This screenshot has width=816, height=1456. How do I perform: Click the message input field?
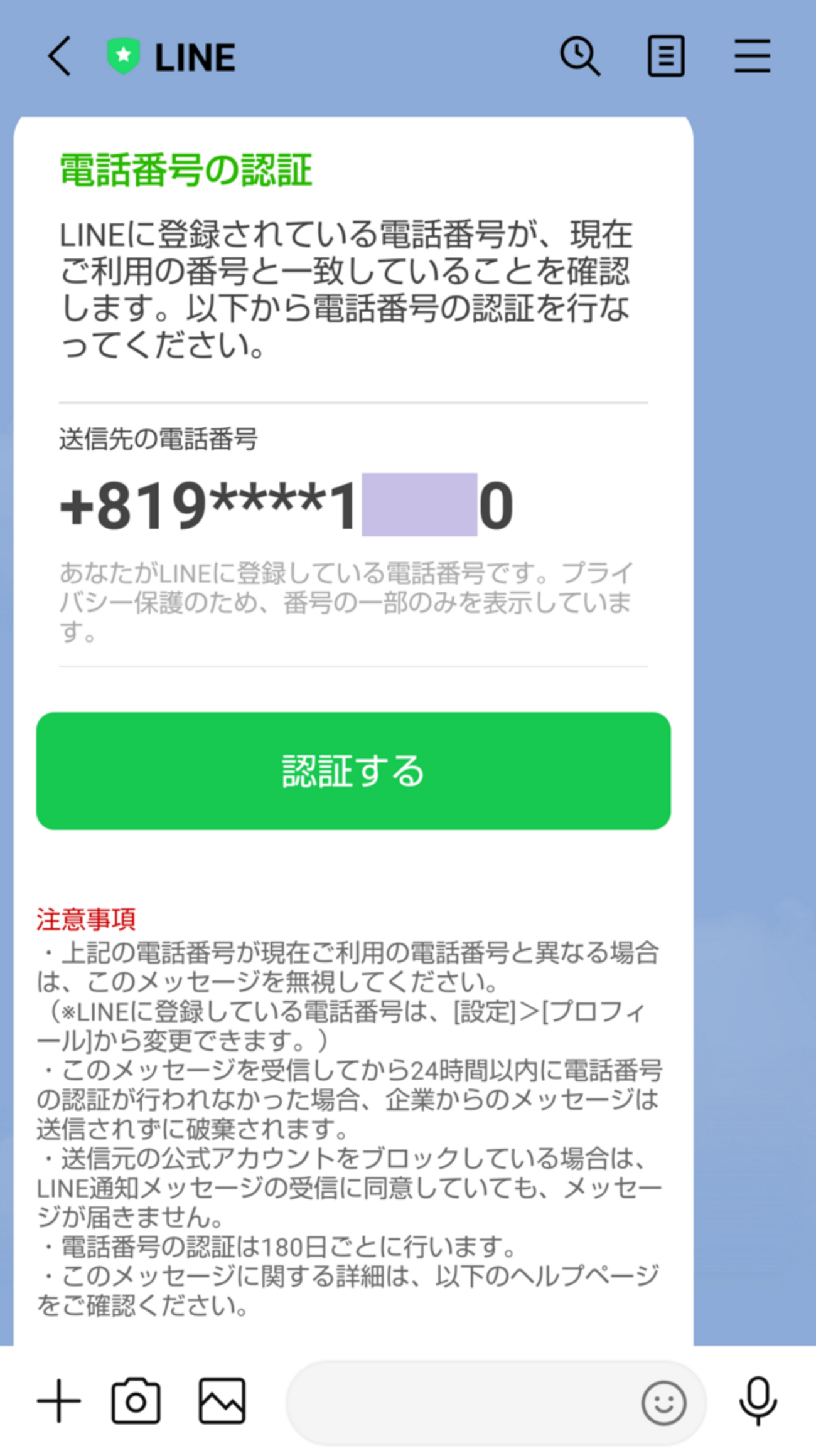pyautogui.click(x=471, y=1404)
